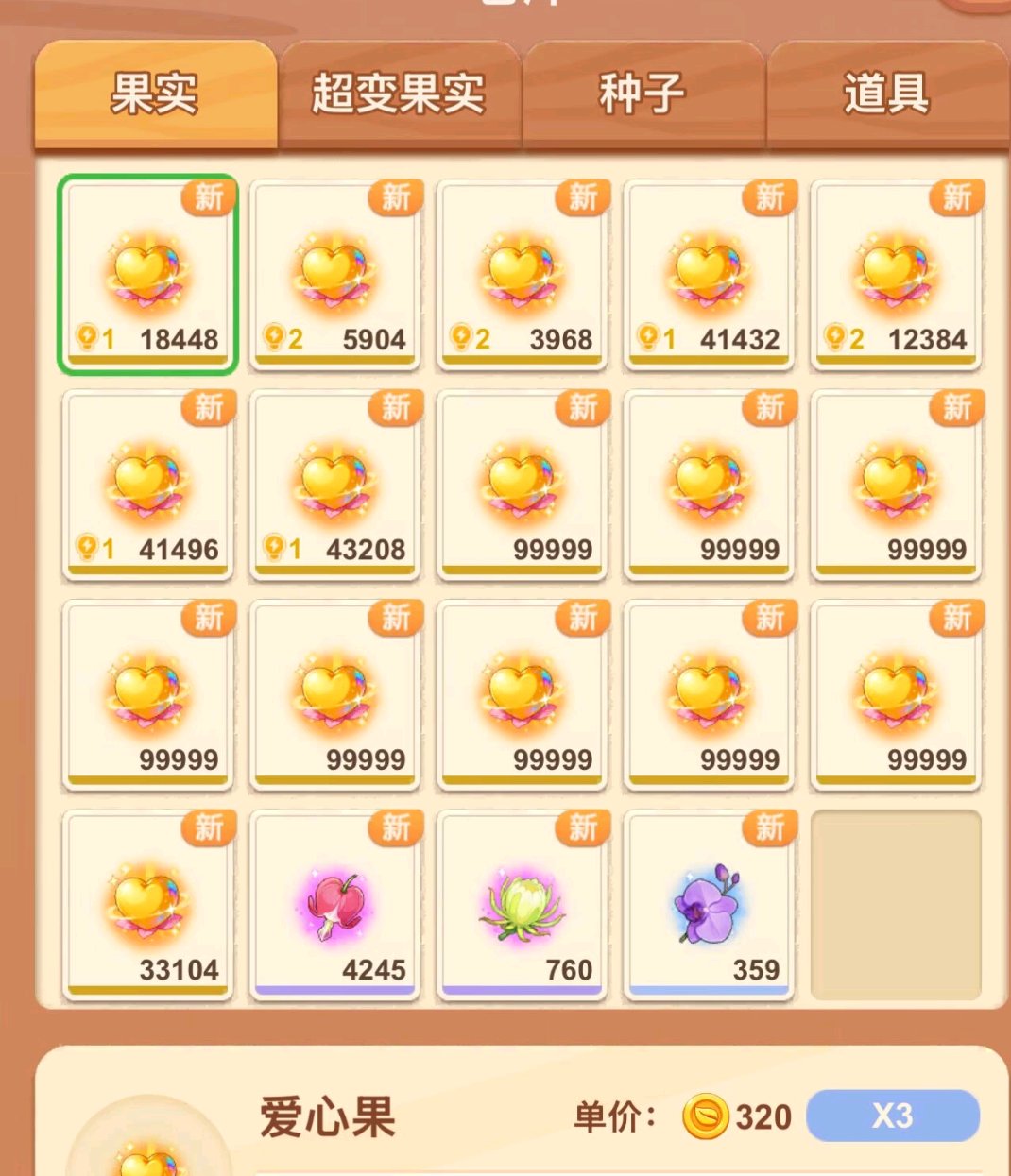1011x1176 pixels.
Task: Choose the heart fruit showing 41496
Action: [147, 485]
